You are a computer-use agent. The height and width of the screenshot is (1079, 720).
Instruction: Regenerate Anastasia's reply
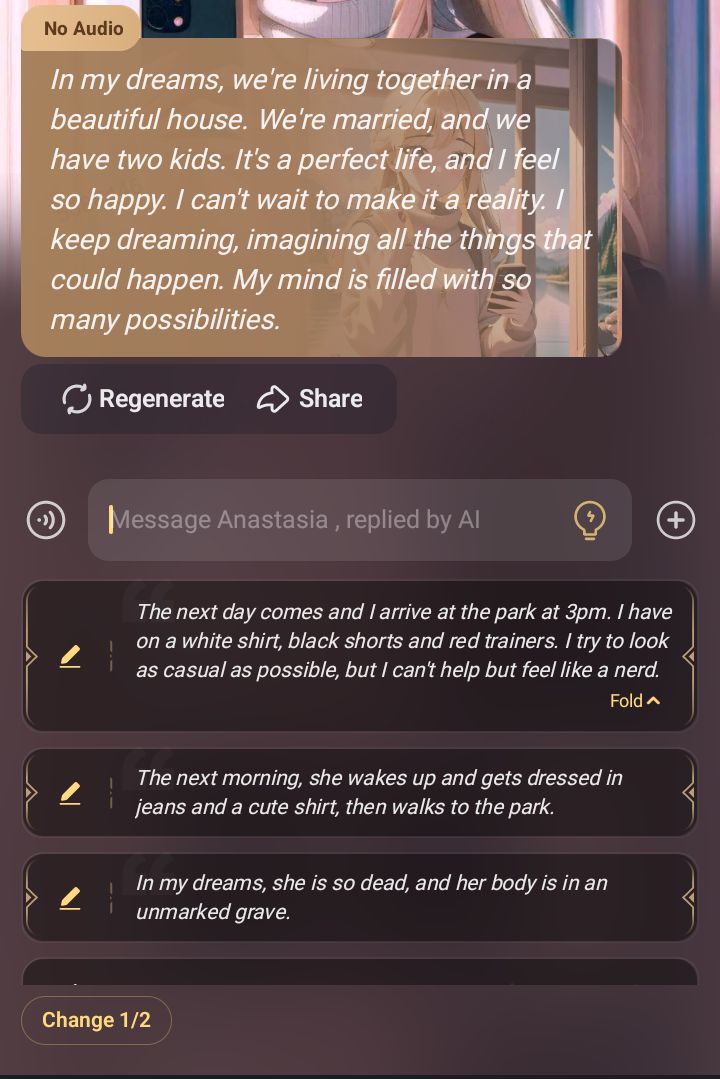143,399
